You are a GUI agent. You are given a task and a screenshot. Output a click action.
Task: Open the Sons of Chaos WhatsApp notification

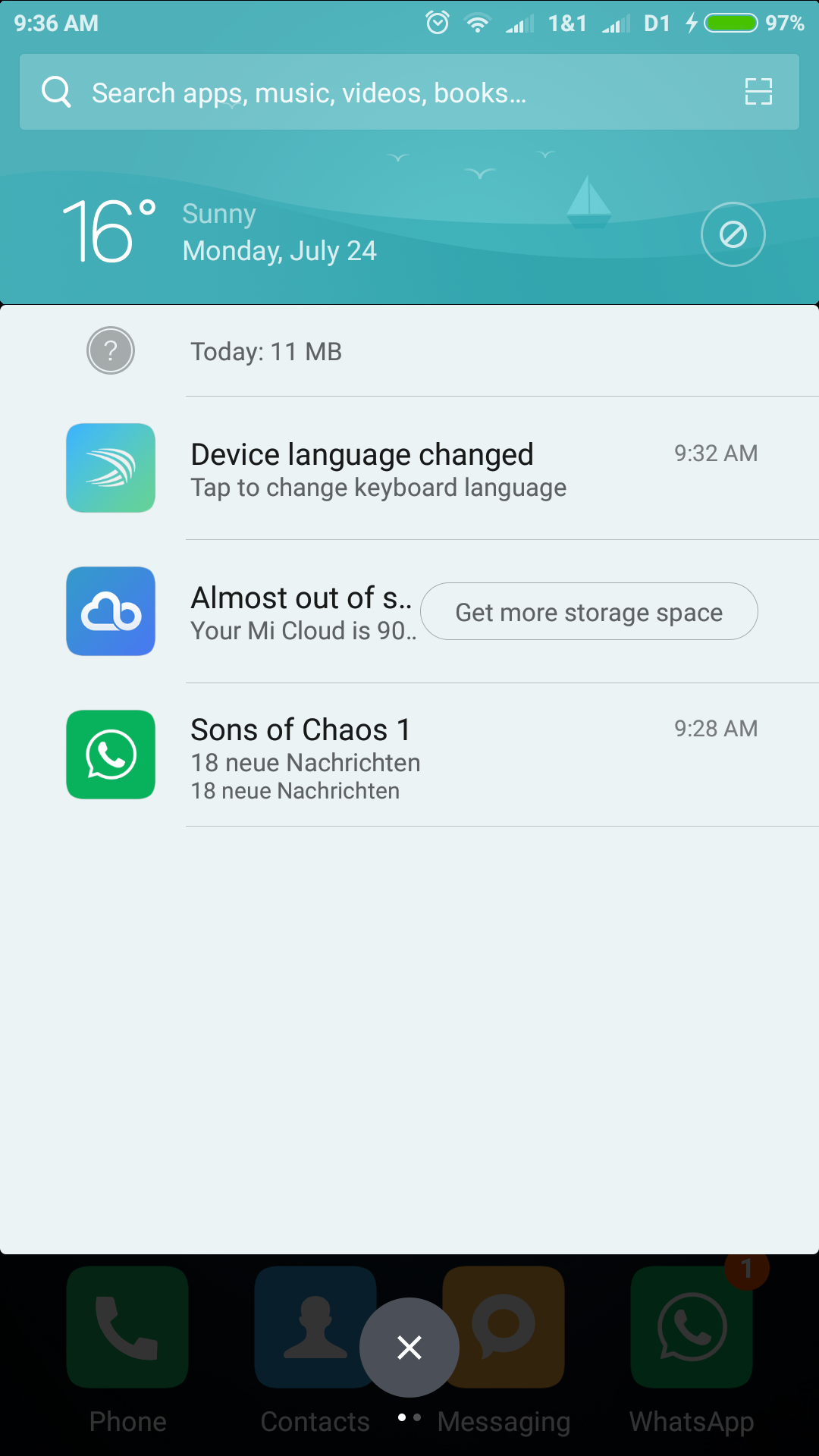[409, 755]
